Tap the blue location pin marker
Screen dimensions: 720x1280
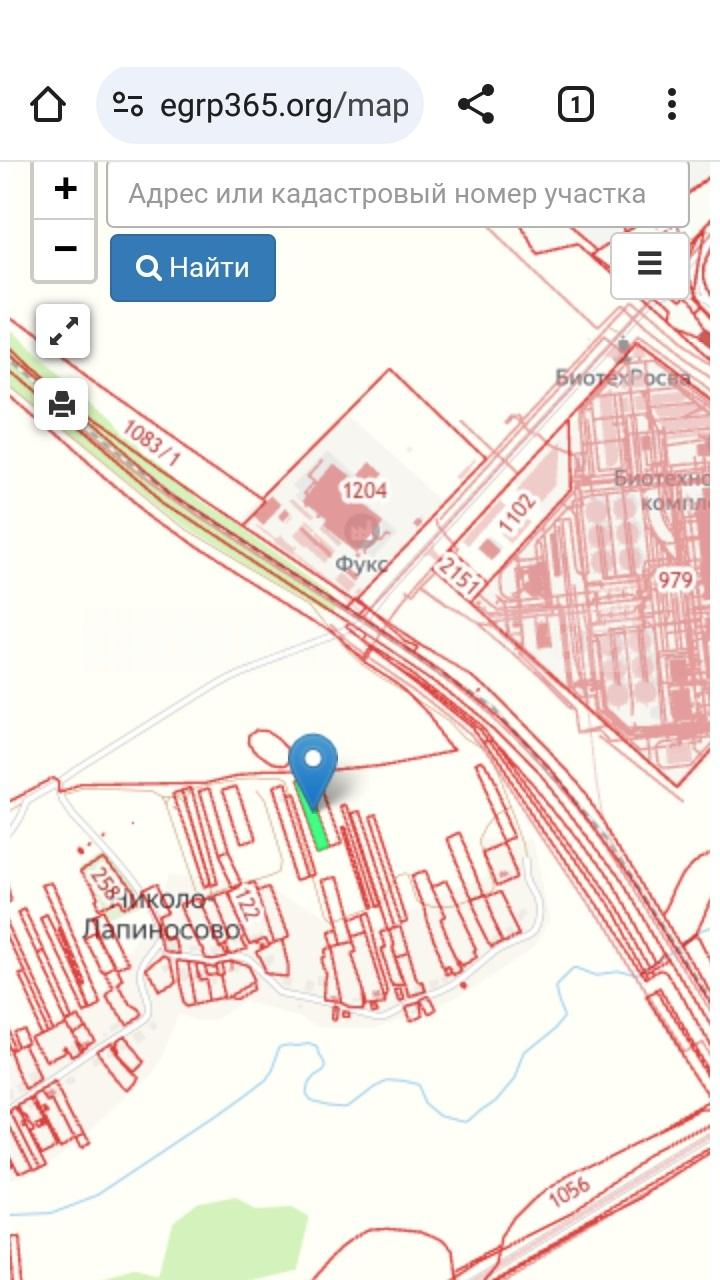click(313, 765)
